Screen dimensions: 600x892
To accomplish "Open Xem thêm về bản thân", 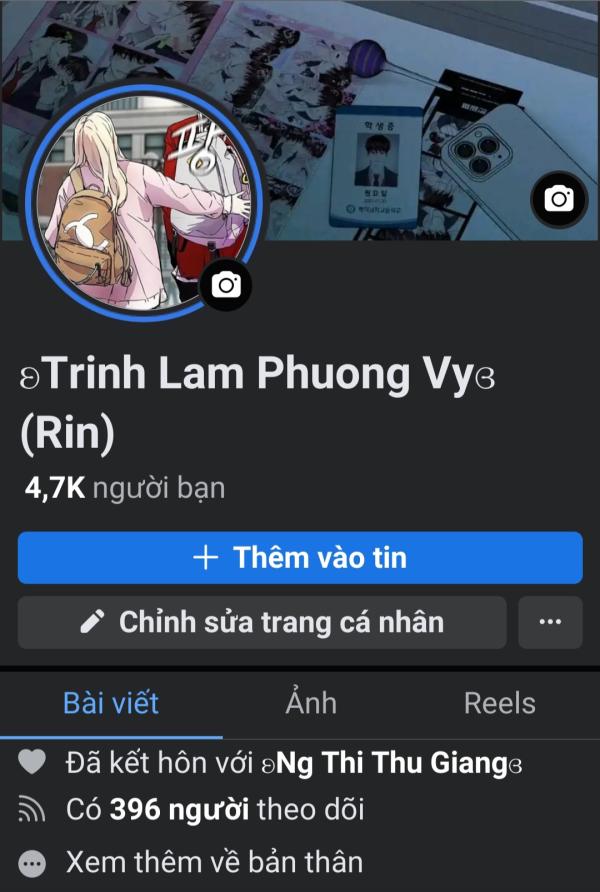I will 214,861.
